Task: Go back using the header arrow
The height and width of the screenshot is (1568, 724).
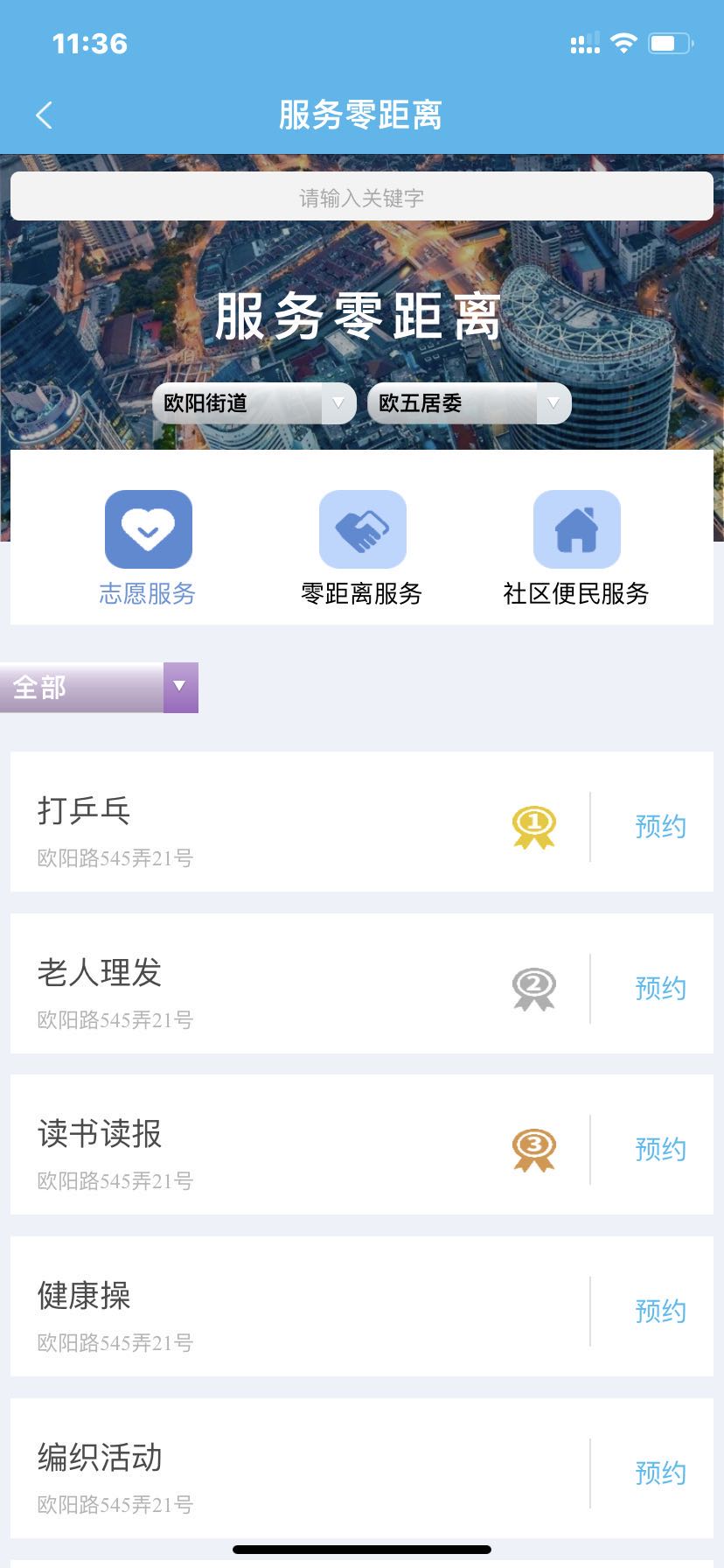Action: click(44, 115)
